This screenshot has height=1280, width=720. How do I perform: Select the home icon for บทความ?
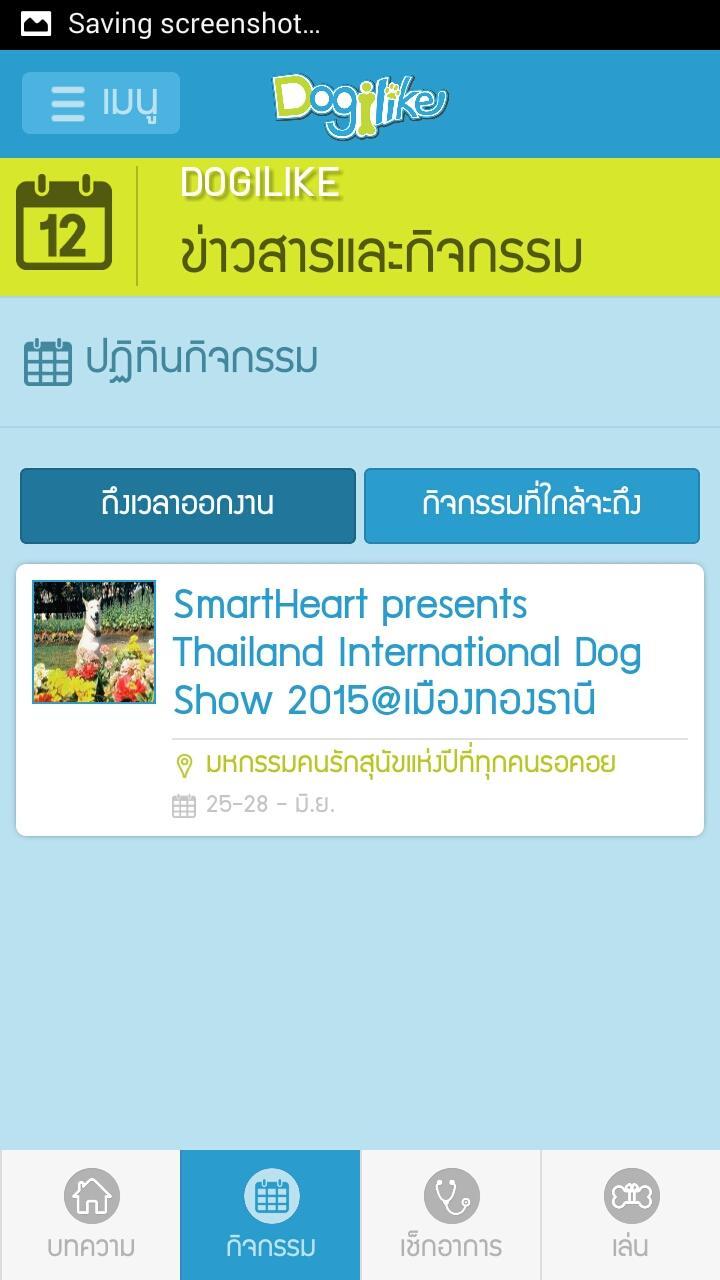(90, 1196)
